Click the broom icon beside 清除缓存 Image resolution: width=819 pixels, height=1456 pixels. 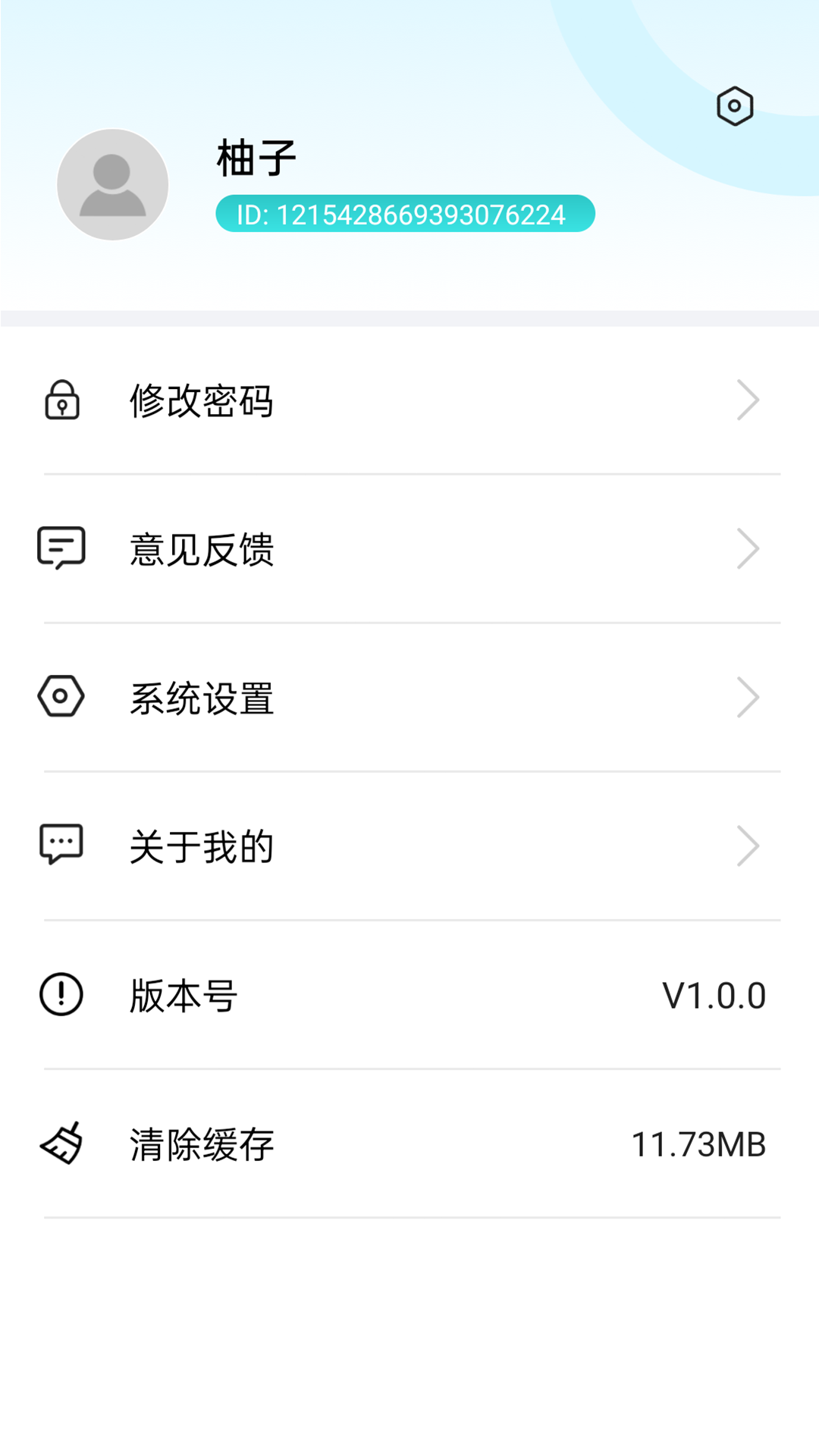coord(61,1143)
